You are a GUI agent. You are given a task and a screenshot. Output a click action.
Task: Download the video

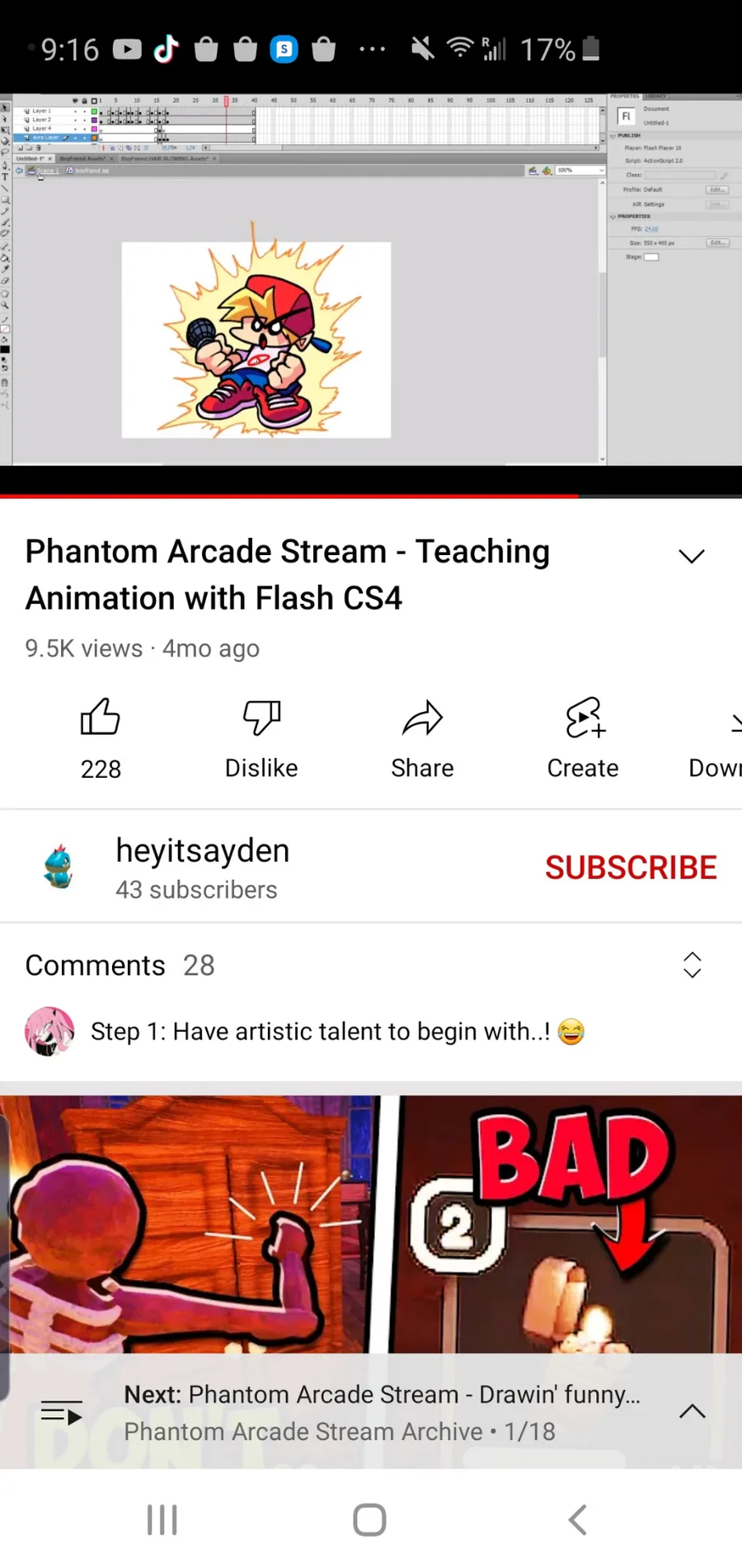[x=716, y=738]
